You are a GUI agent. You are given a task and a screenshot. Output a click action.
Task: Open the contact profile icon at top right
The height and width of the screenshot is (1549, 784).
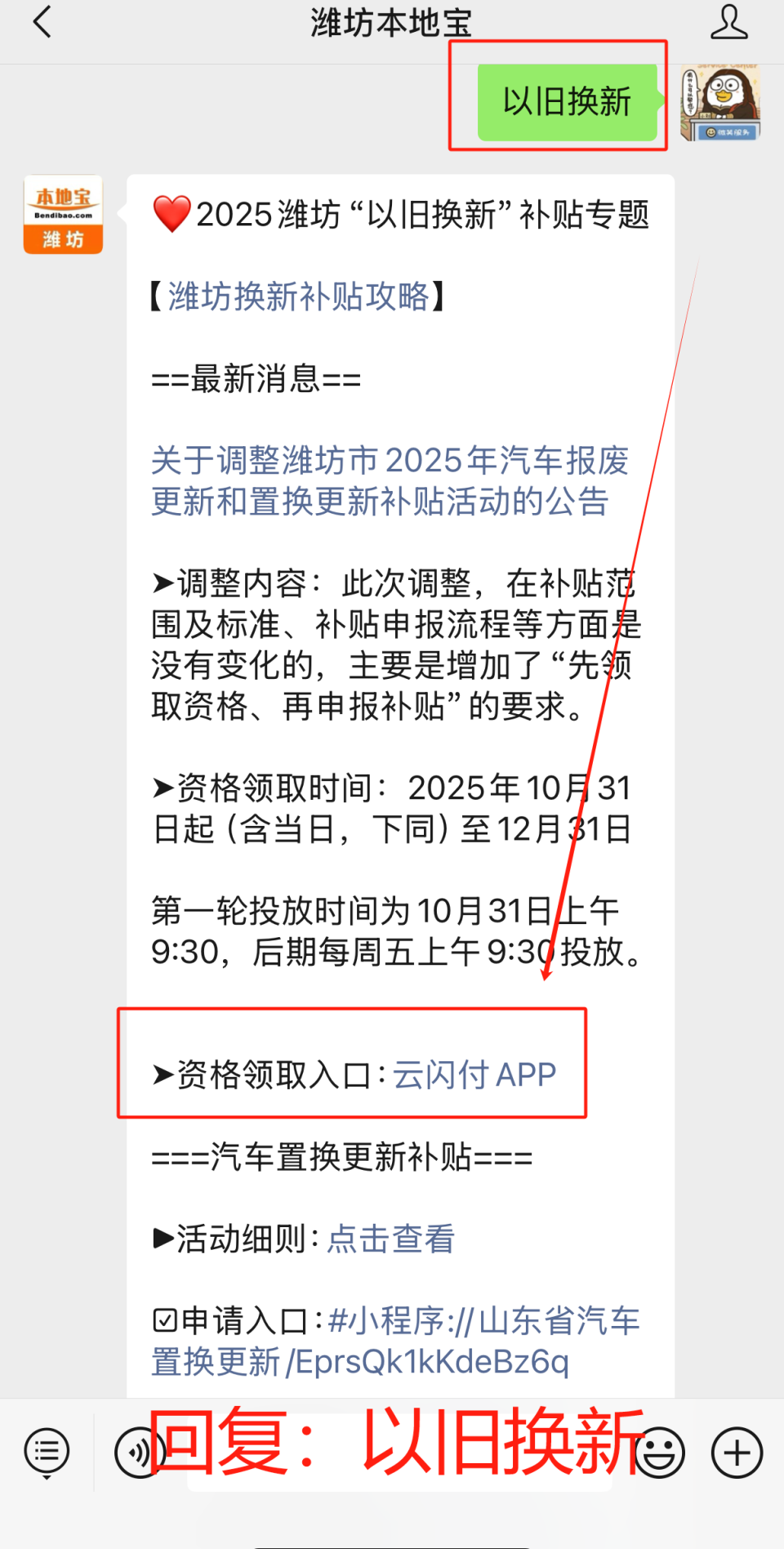coord(729,22)
